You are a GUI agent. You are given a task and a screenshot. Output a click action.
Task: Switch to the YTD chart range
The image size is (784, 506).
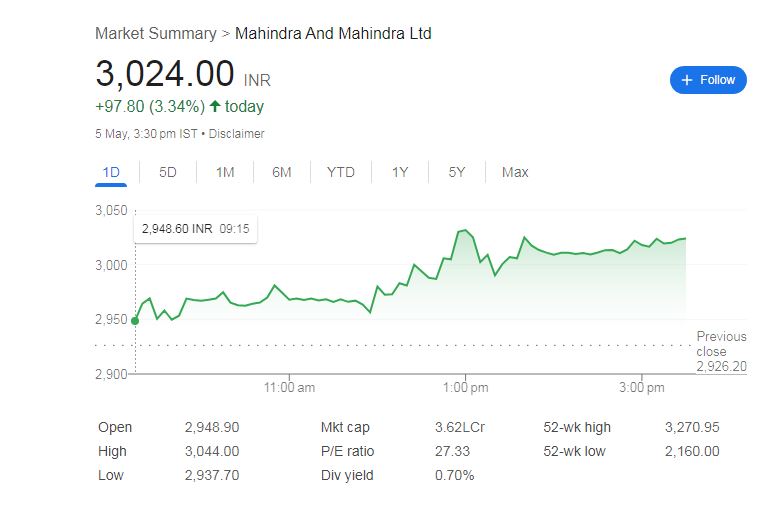341,172
